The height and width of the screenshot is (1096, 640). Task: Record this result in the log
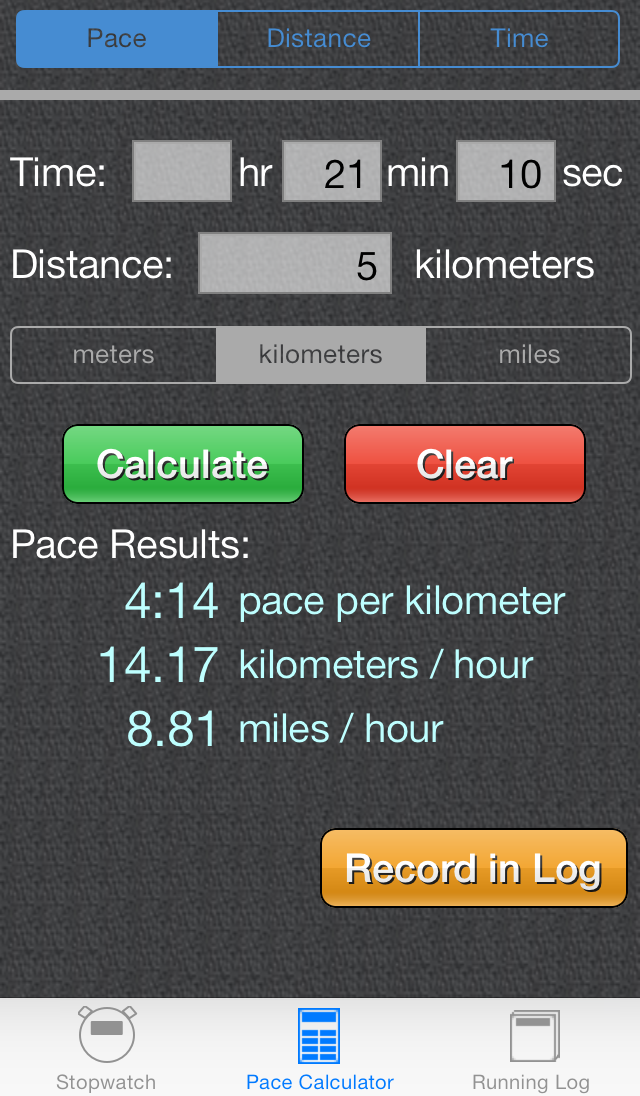pyautogui.click(x=474, y=868)
